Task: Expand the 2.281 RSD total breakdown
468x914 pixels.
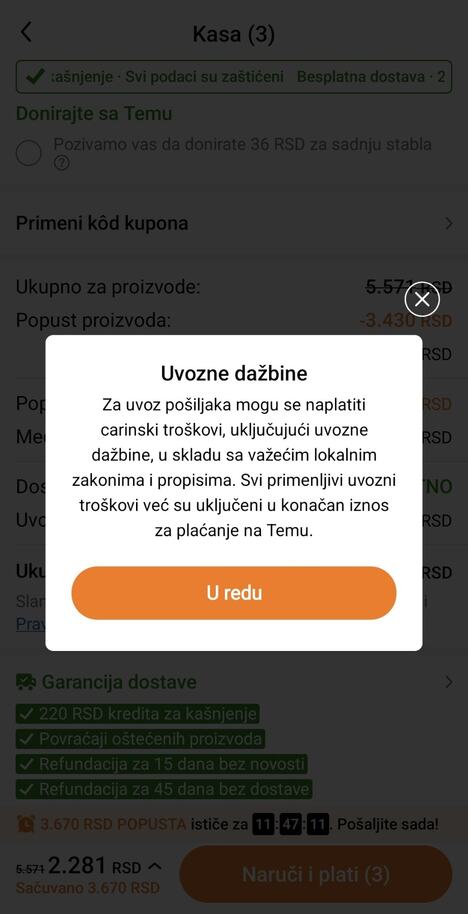Action: (154, 867)
